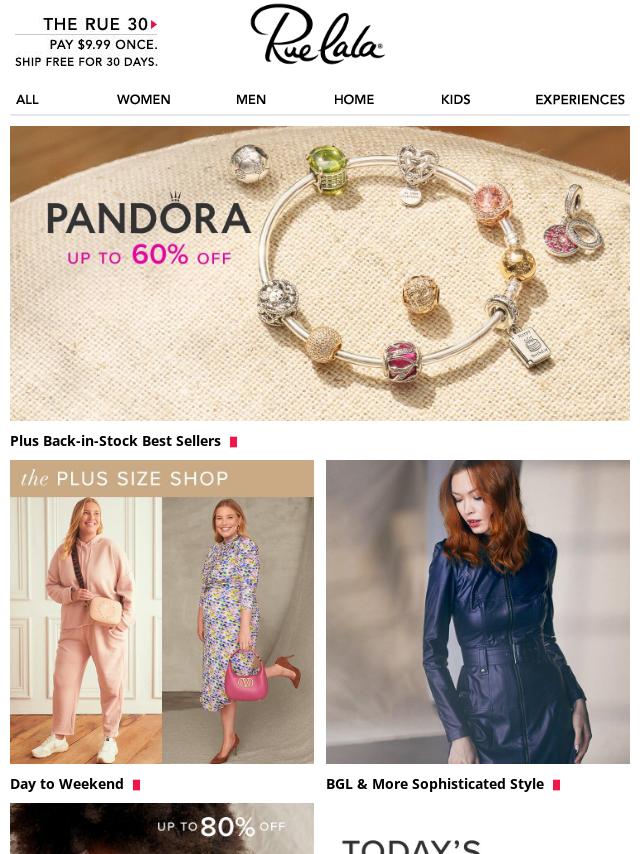Open the up to 80% off tile
640x854 pixels.
(162, 829)
